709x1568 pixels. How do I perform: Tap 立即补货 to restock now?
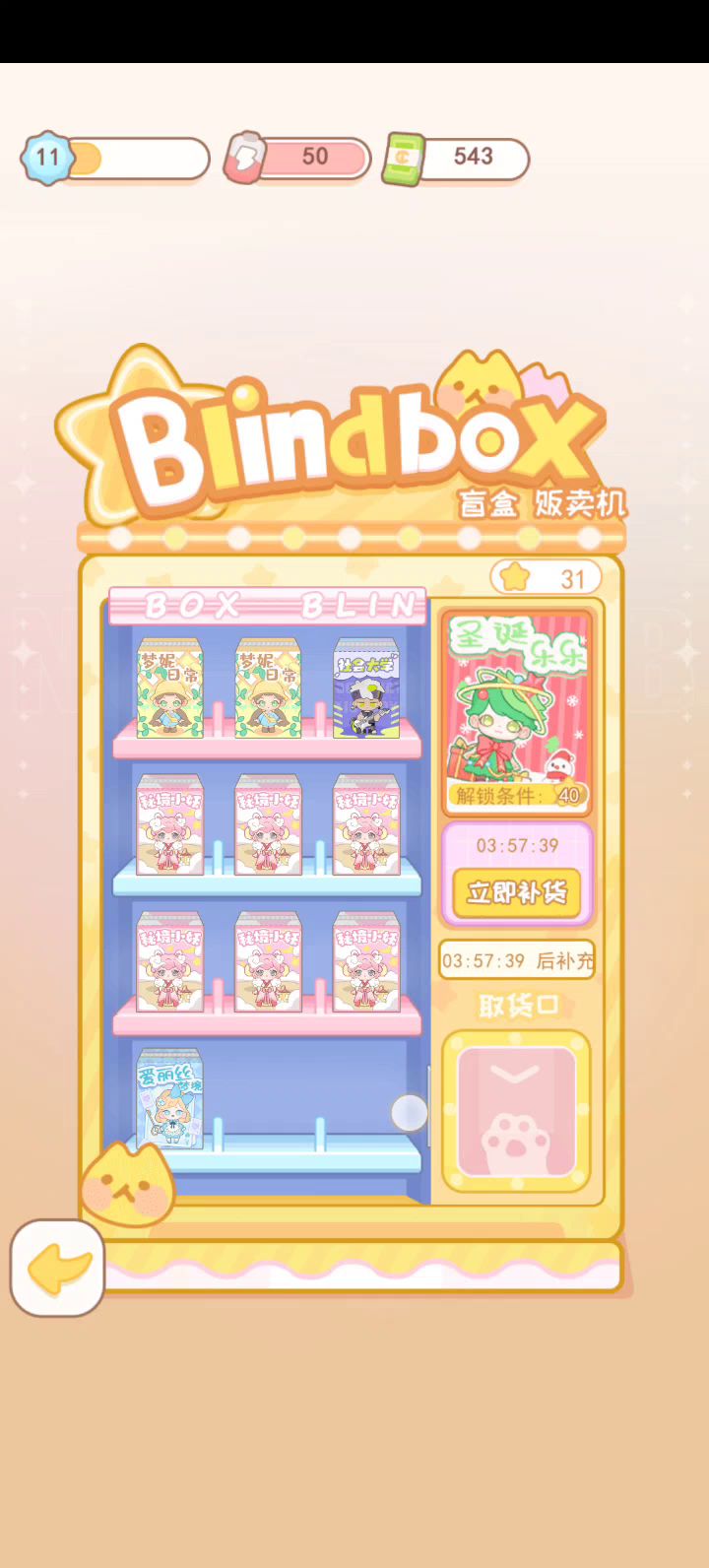point(516,892)
